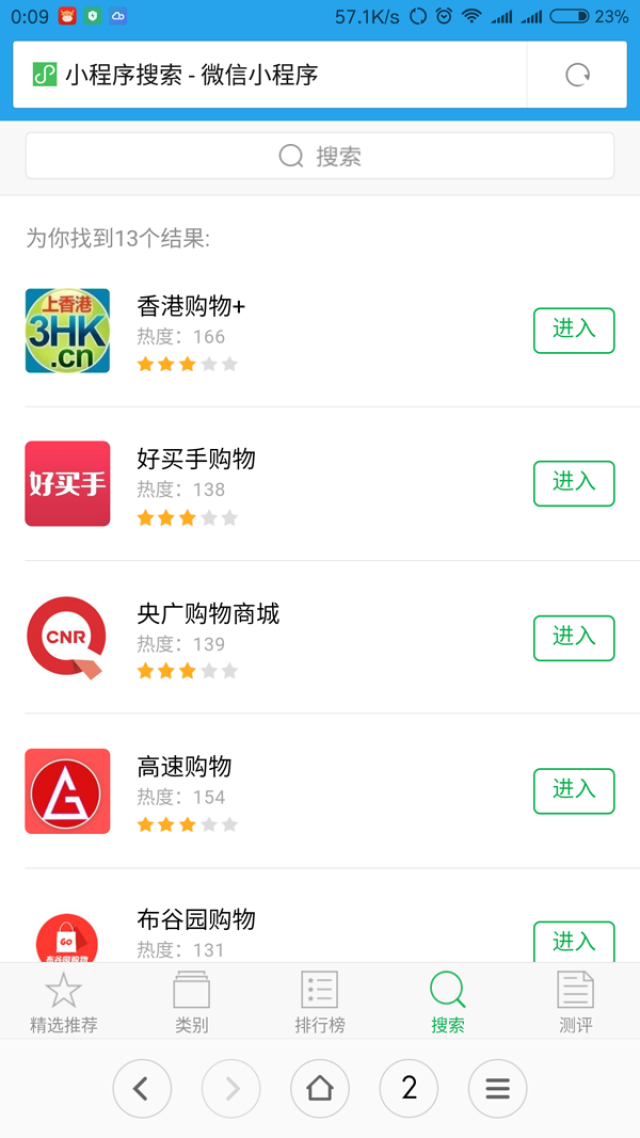Enter the 布谷园购物 mini program
Viewport: 640px width, 1138px height.
coord(573,941)
